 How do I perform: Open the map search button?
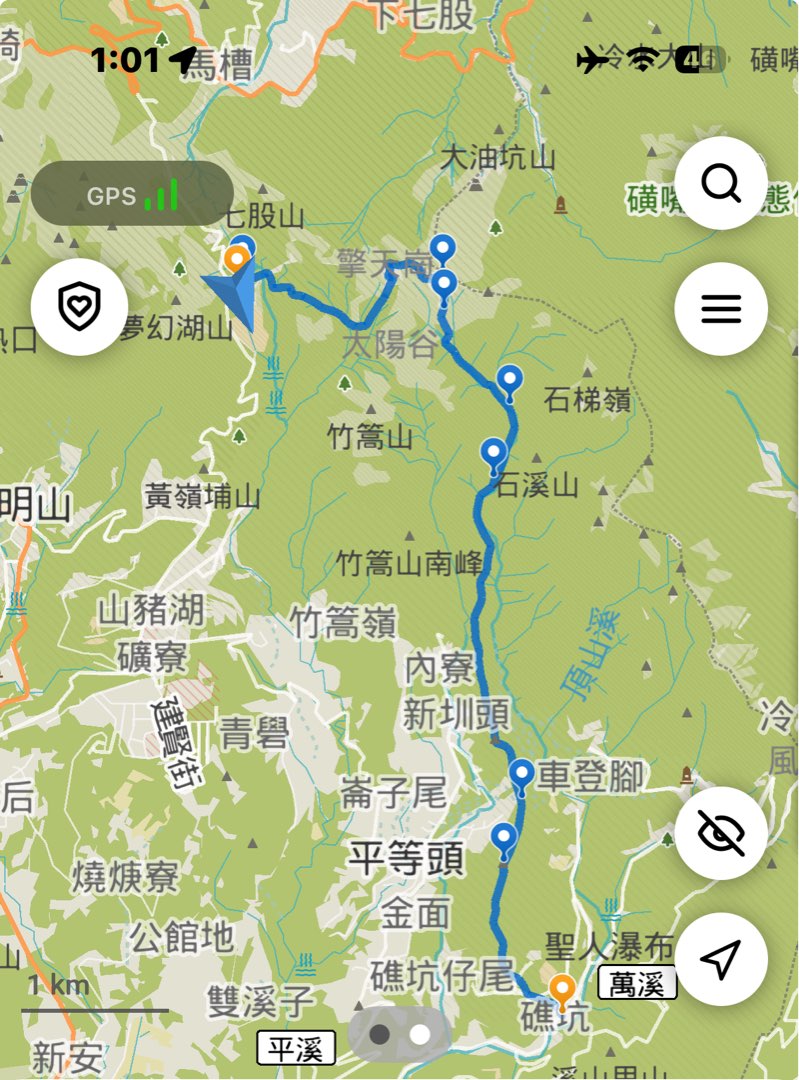click(x=720, y=183)
